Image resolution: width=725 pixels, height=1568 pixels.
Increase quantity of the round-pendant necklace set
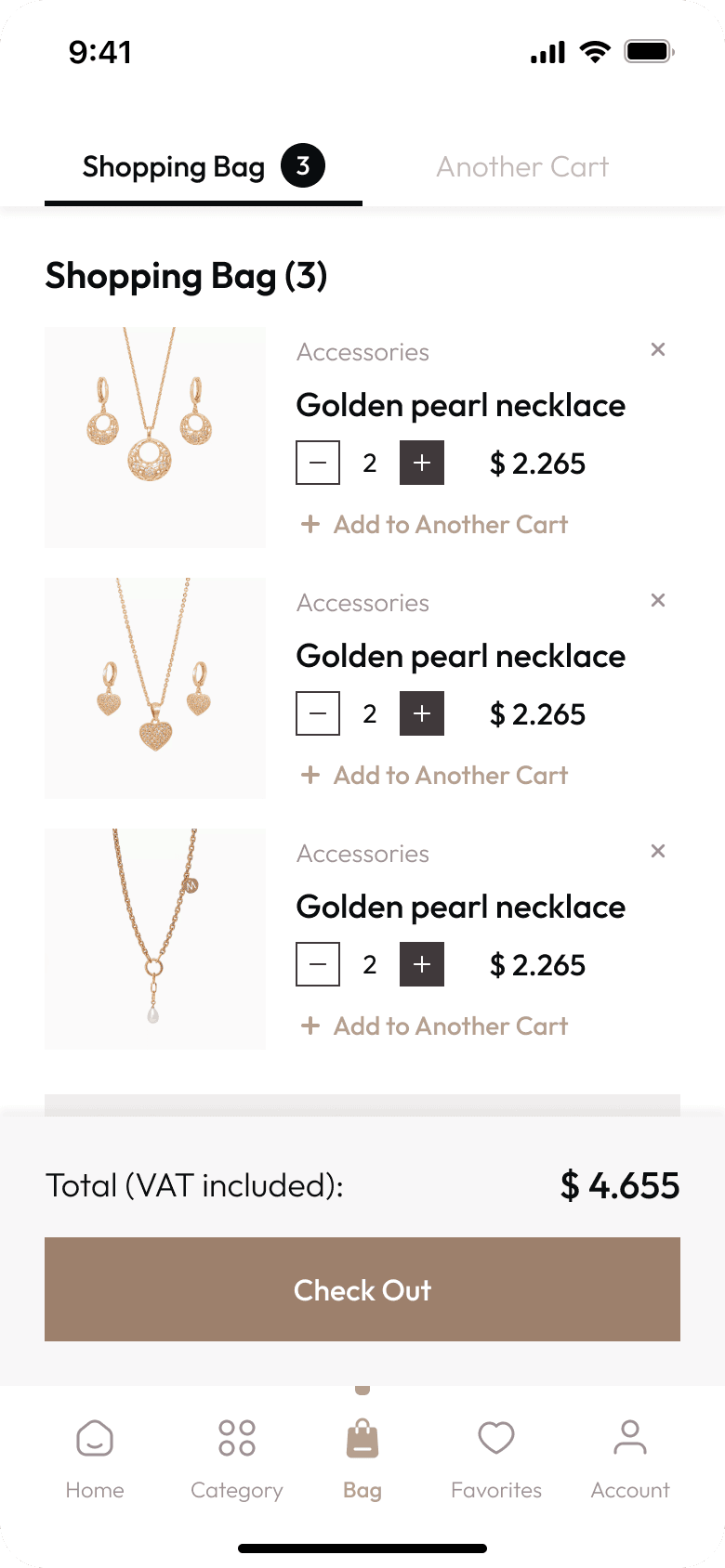click(422, 463)
